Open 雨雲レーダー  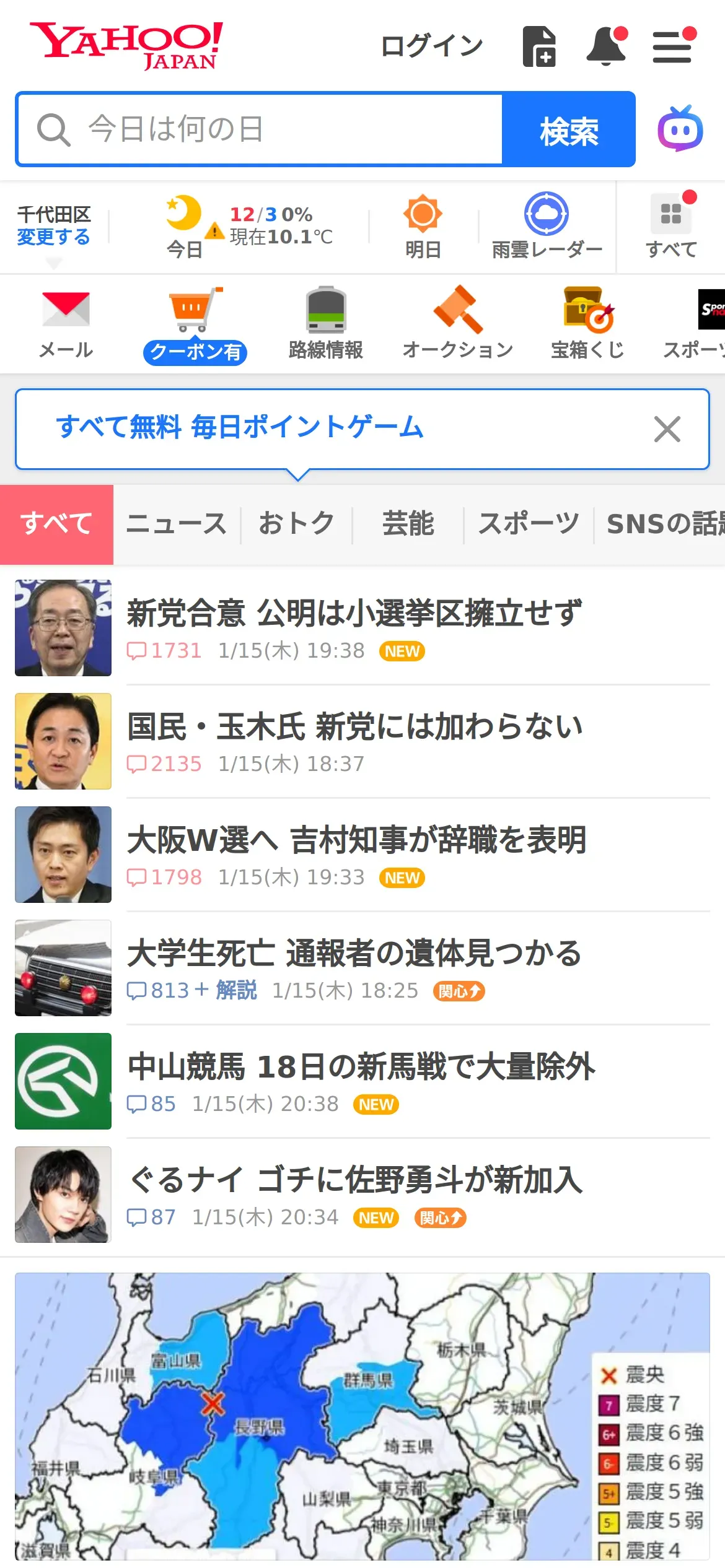547,227
